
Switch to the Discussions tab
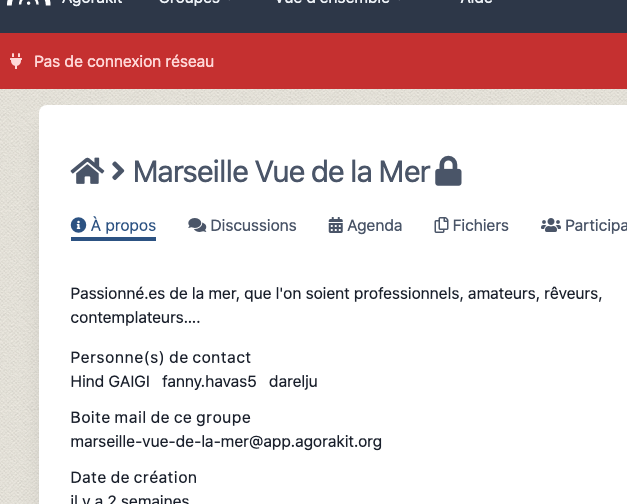point(242,225)
